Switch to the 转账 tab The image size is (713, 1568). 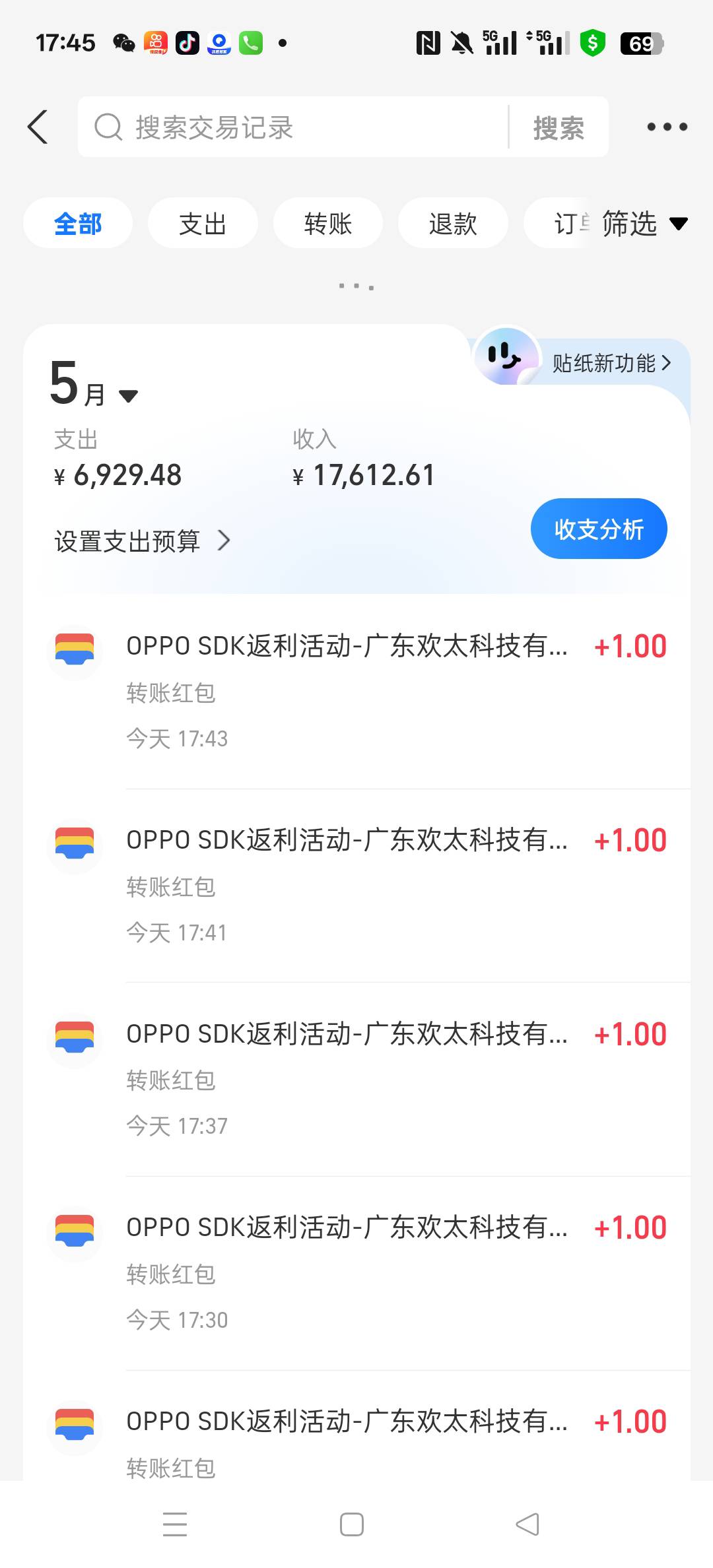click(x=328, y=223)
